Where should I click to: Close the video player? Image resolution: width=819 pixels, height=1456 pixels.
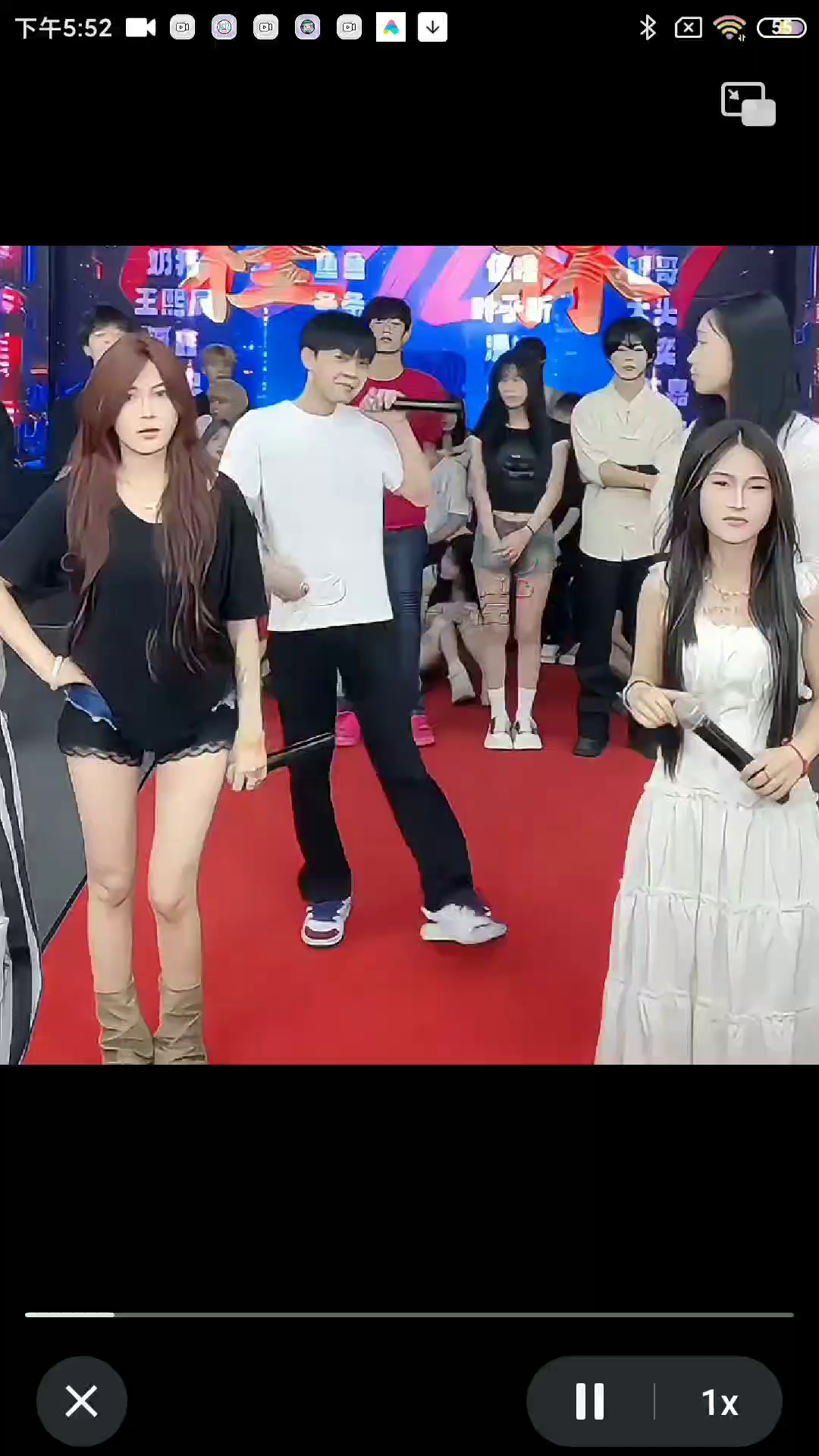[82, 1401]
